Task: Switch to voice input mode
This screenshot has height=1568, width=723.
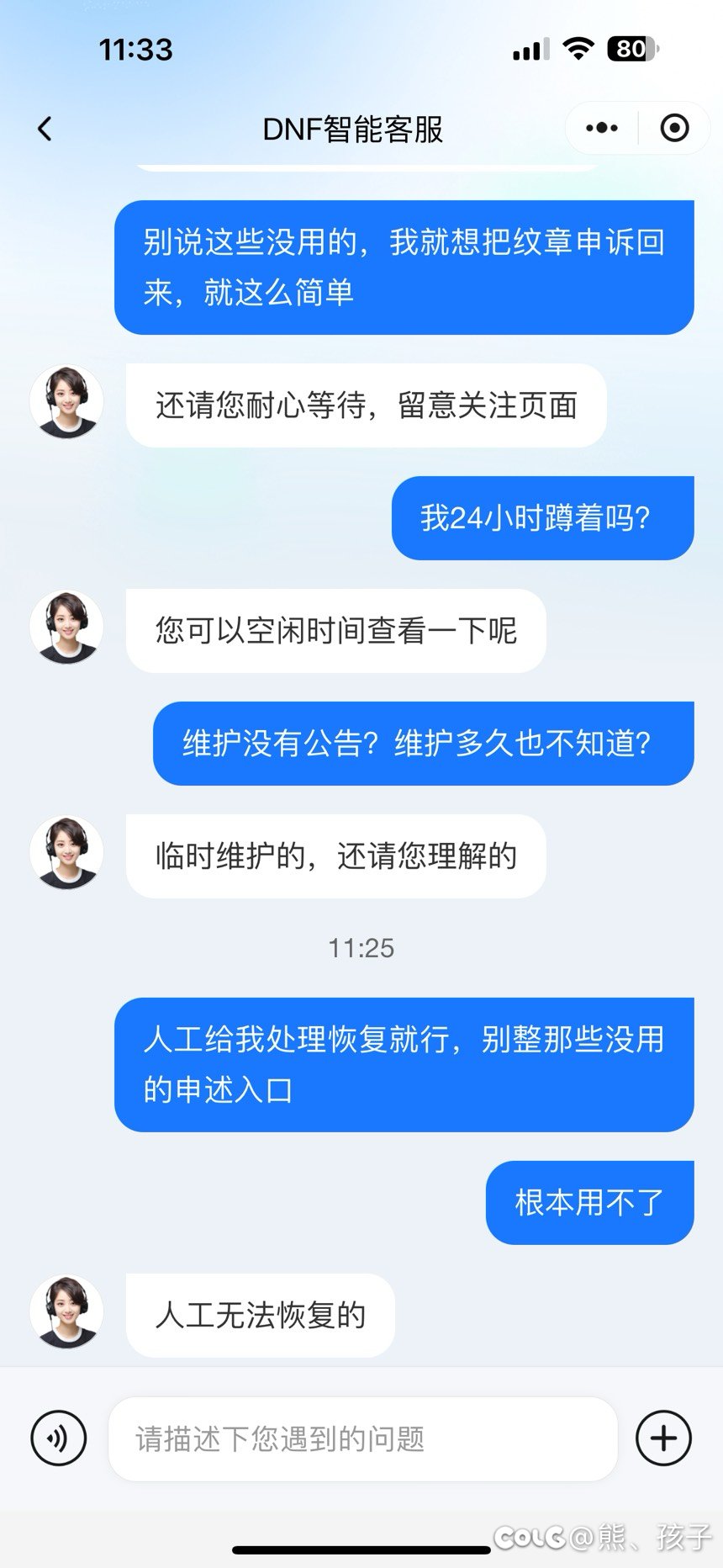Action: 58,1438
